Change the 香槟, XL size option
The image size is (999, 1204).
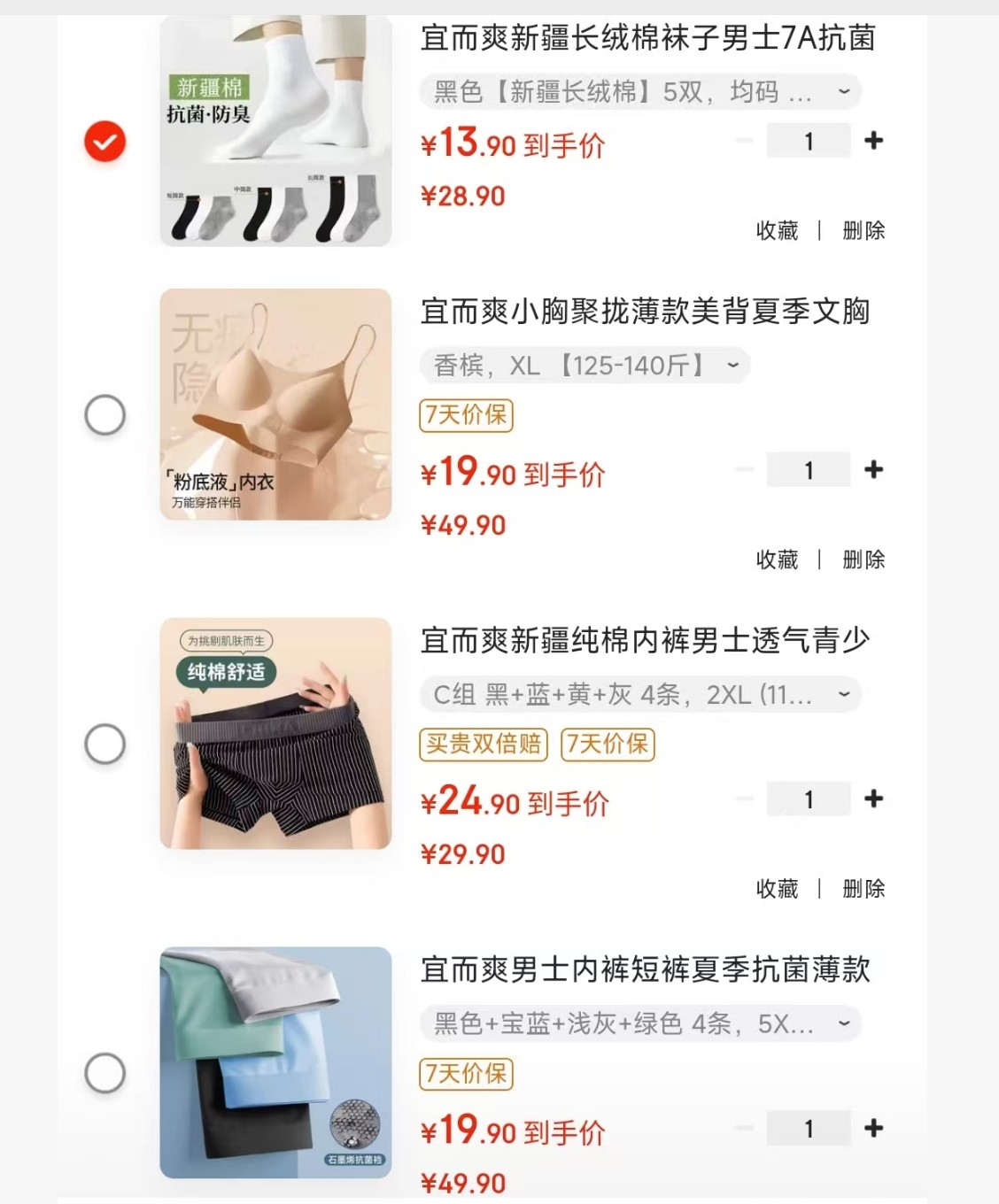[585, 366]
